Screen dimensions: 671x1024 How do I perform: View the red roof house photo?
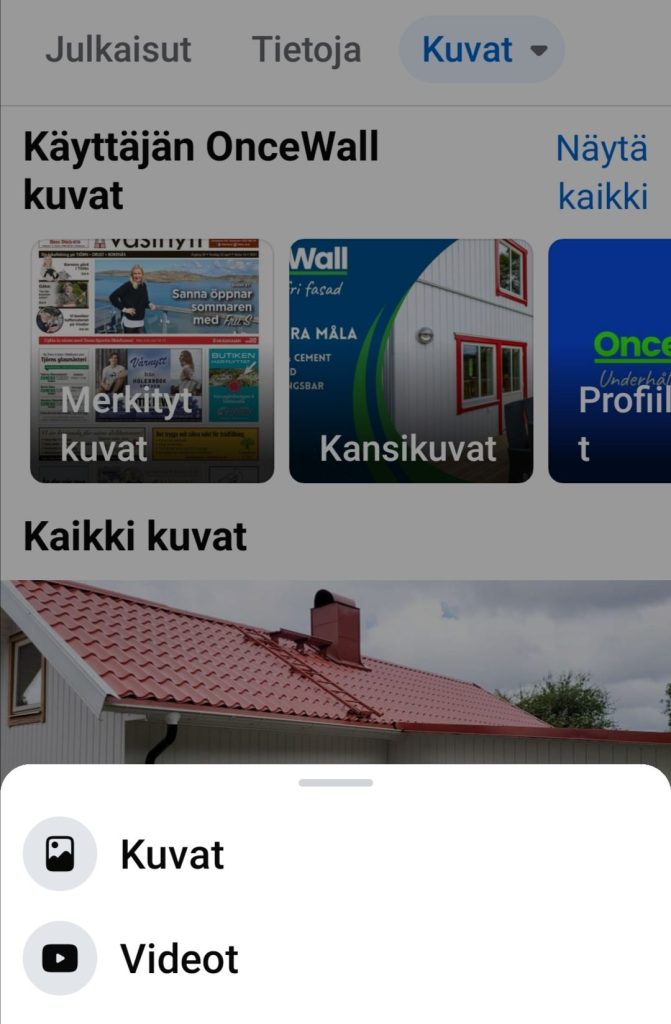[x=335, y=672]
